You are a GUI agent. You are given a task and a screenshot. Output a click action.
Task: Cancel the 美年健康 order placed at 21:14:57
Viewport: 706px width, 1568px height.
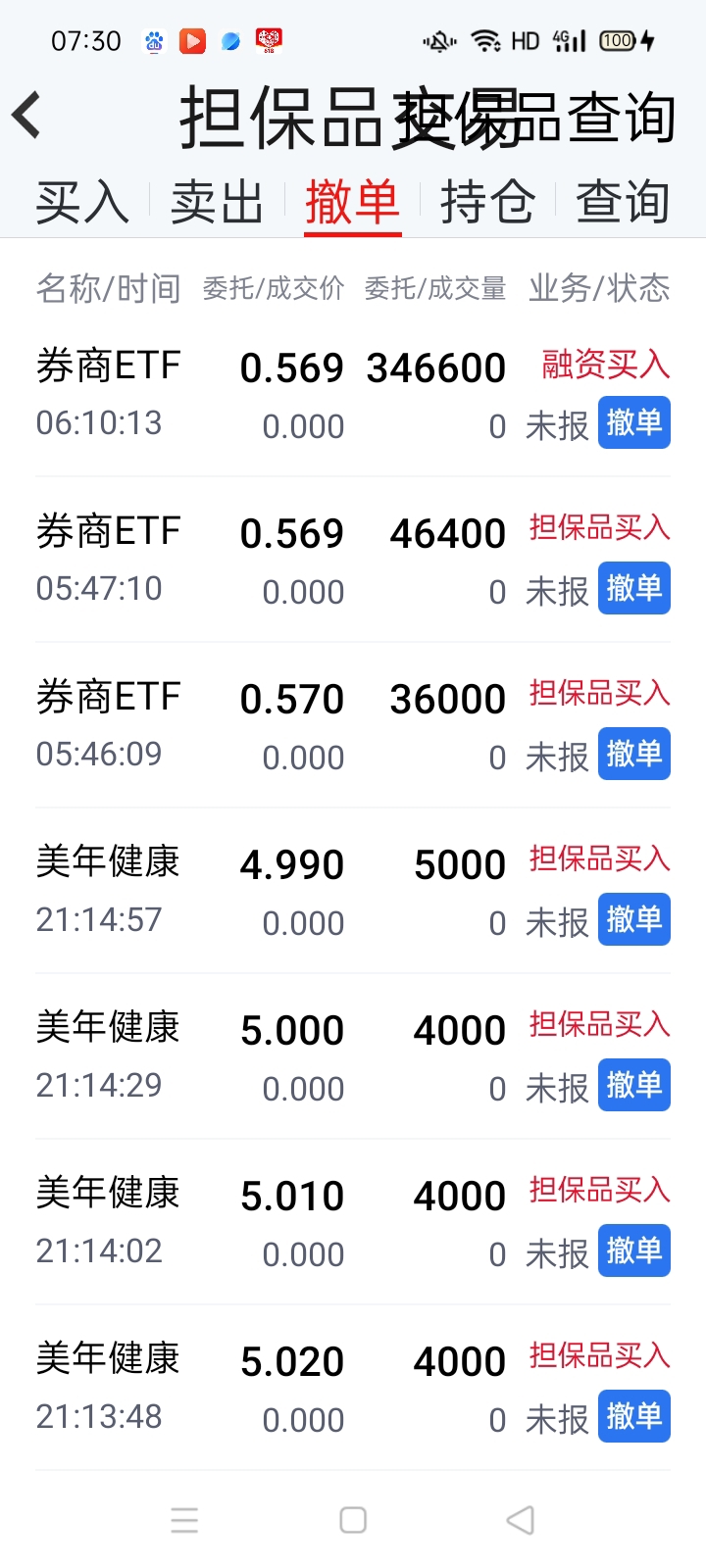[x=633, y=919]
